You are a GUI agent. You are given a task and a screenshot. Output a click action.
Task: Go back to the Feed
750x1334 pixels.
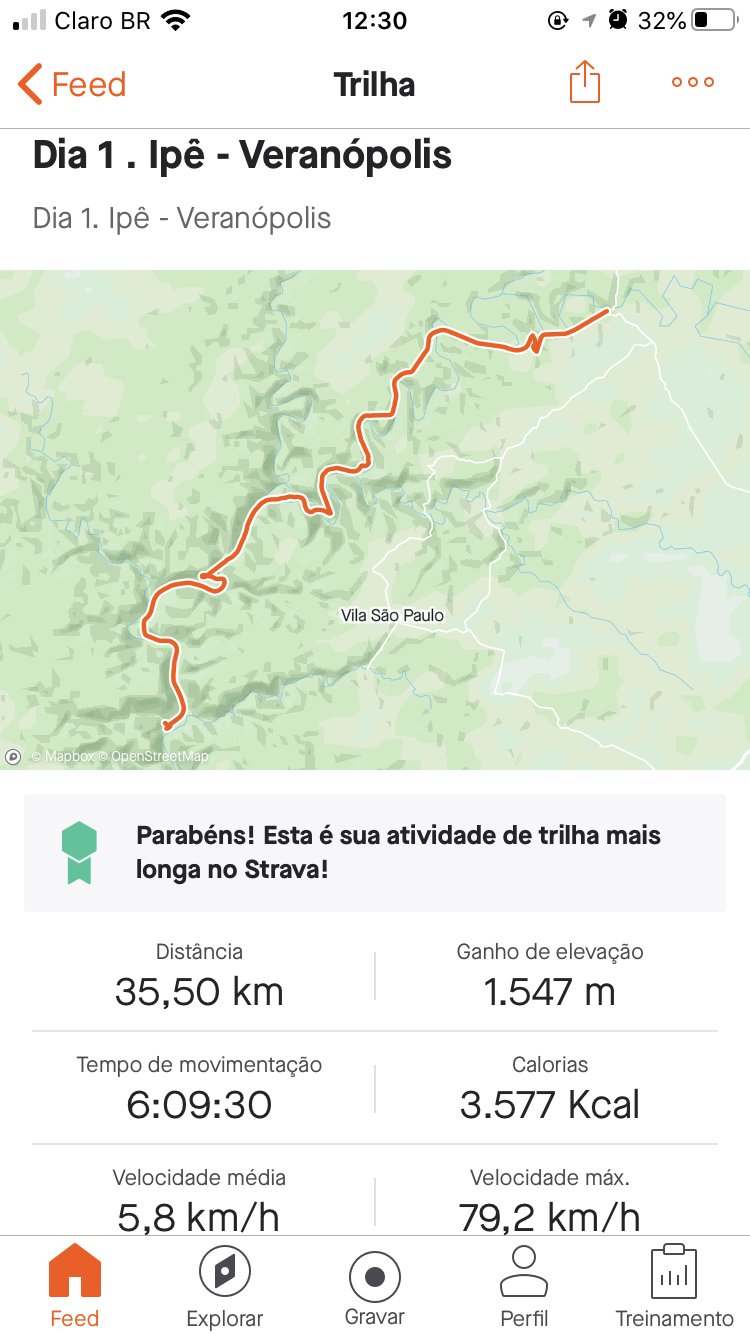pos(72,85)
